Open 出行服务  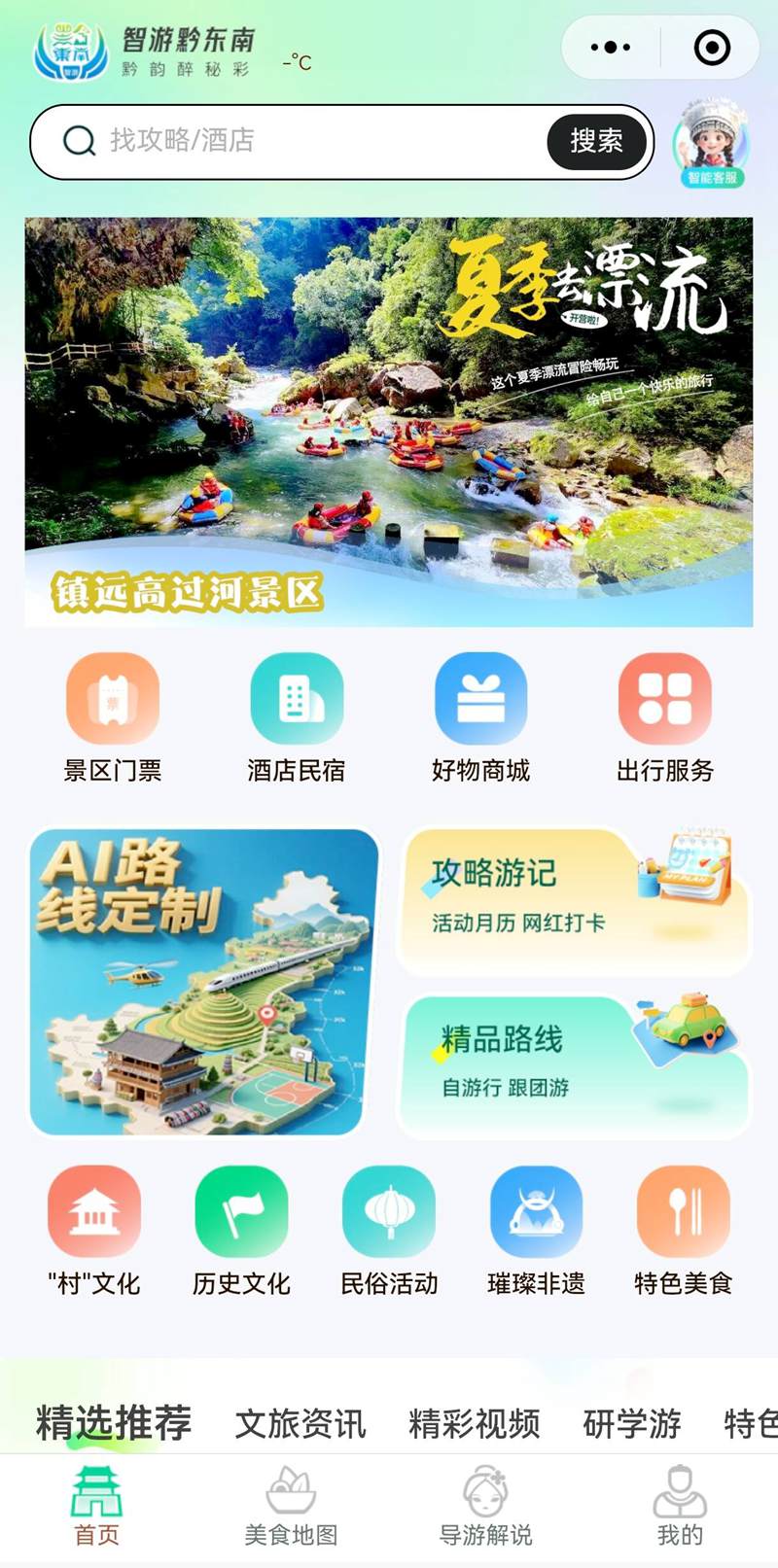click(665, 717)
